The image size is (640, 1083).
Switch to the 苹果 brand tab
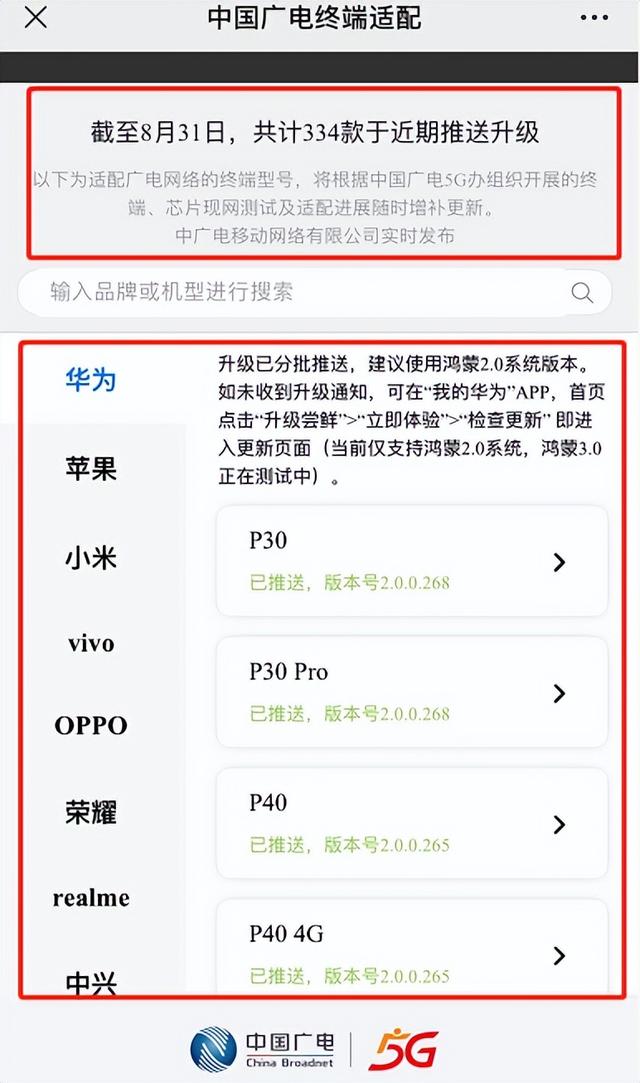(91, 468)
